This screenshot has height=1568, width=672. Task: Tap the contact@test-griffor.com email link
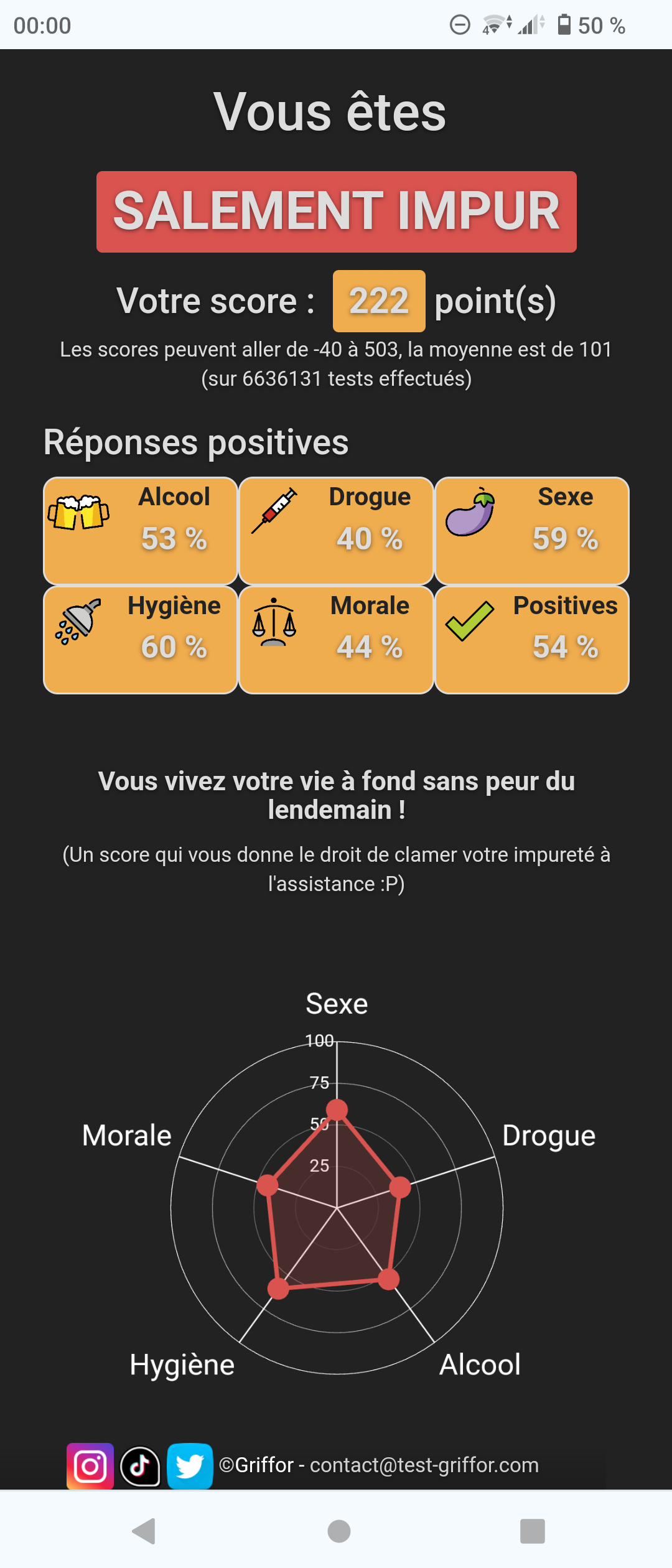tap(424, 1465)
